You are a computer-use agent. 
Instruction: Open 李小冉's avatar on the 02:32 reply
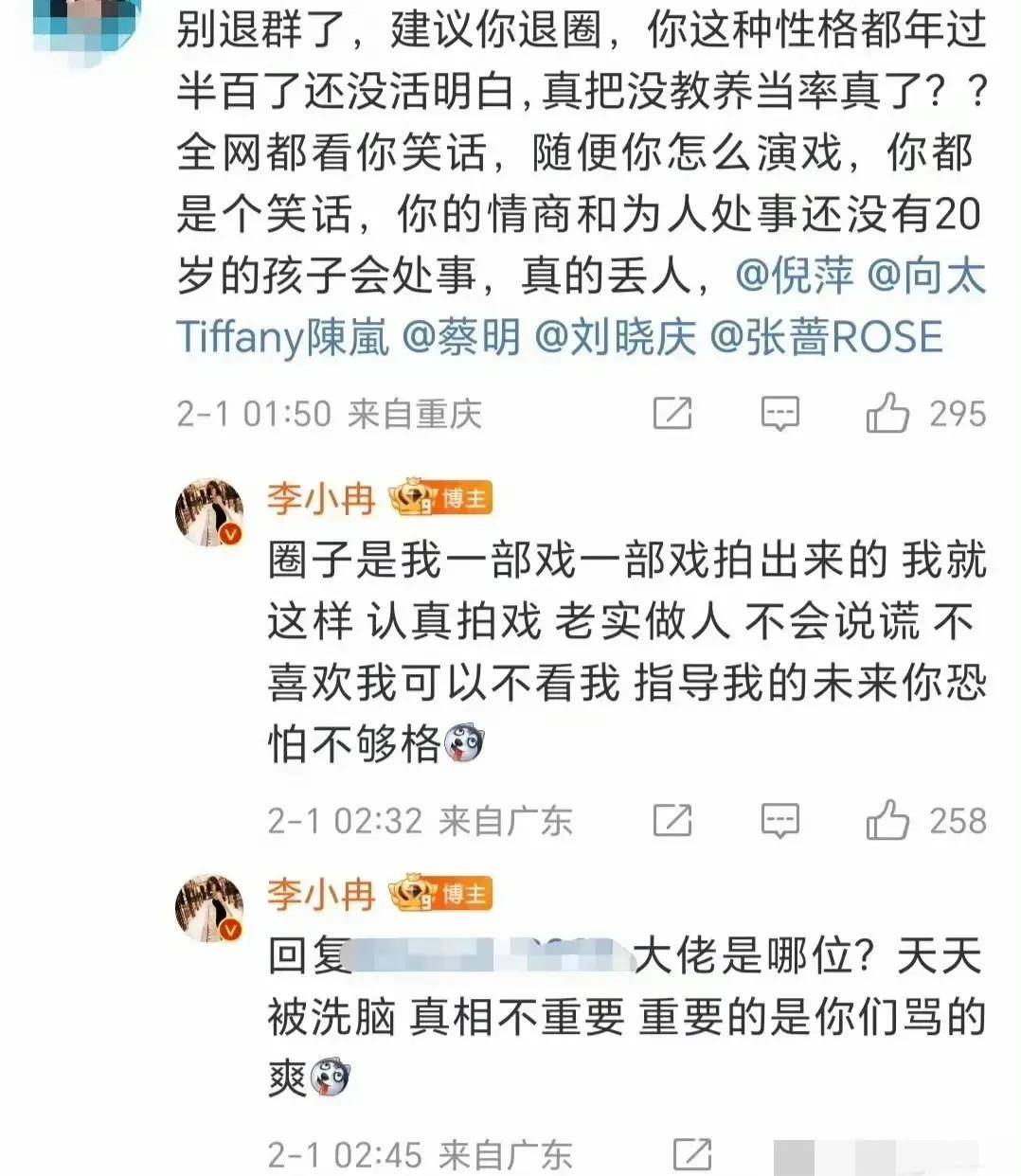tap(209, 512)
